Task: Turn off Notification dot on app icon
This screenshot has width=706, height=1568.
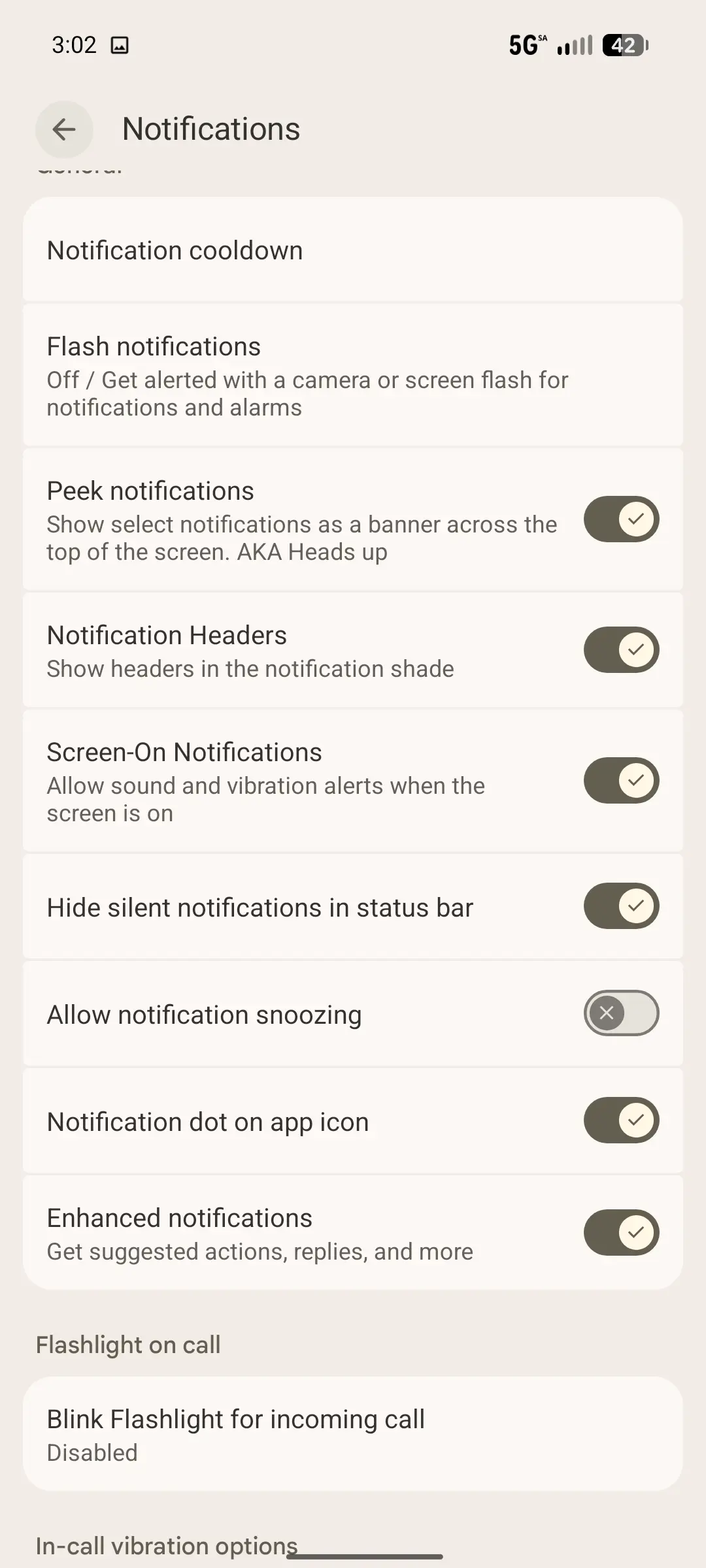Action: click(621, 1120)
